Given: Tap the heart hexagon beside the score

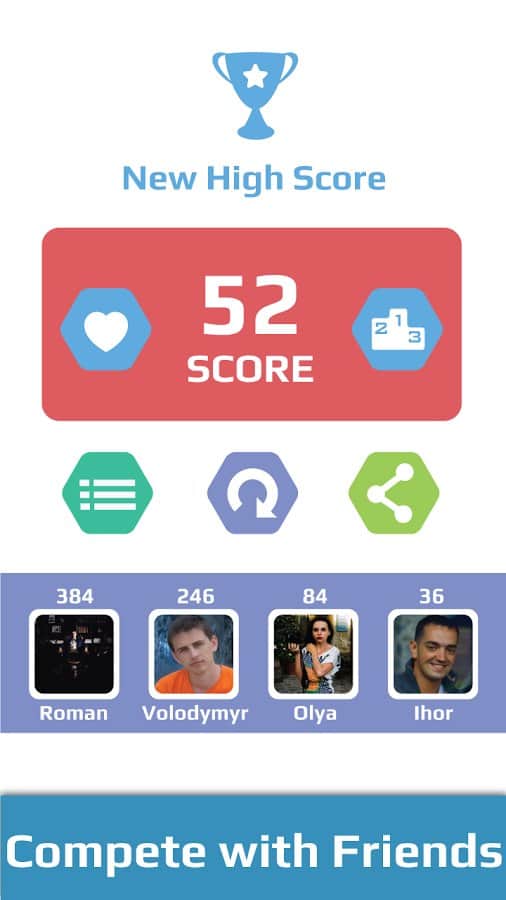Looking at the screenshot, I should pos(106,329).
